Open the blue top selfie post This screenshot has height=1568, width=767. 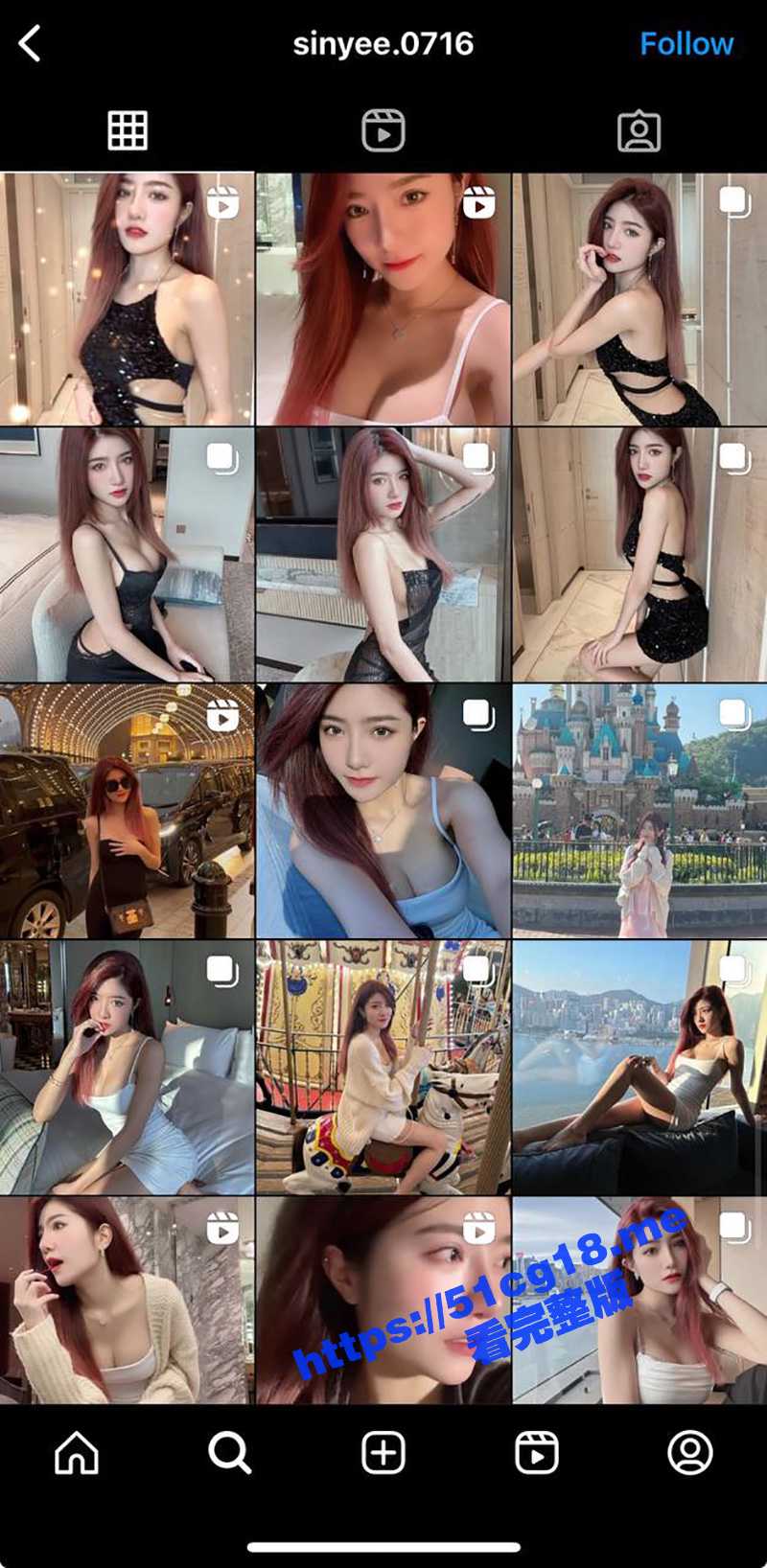(383, 811)
